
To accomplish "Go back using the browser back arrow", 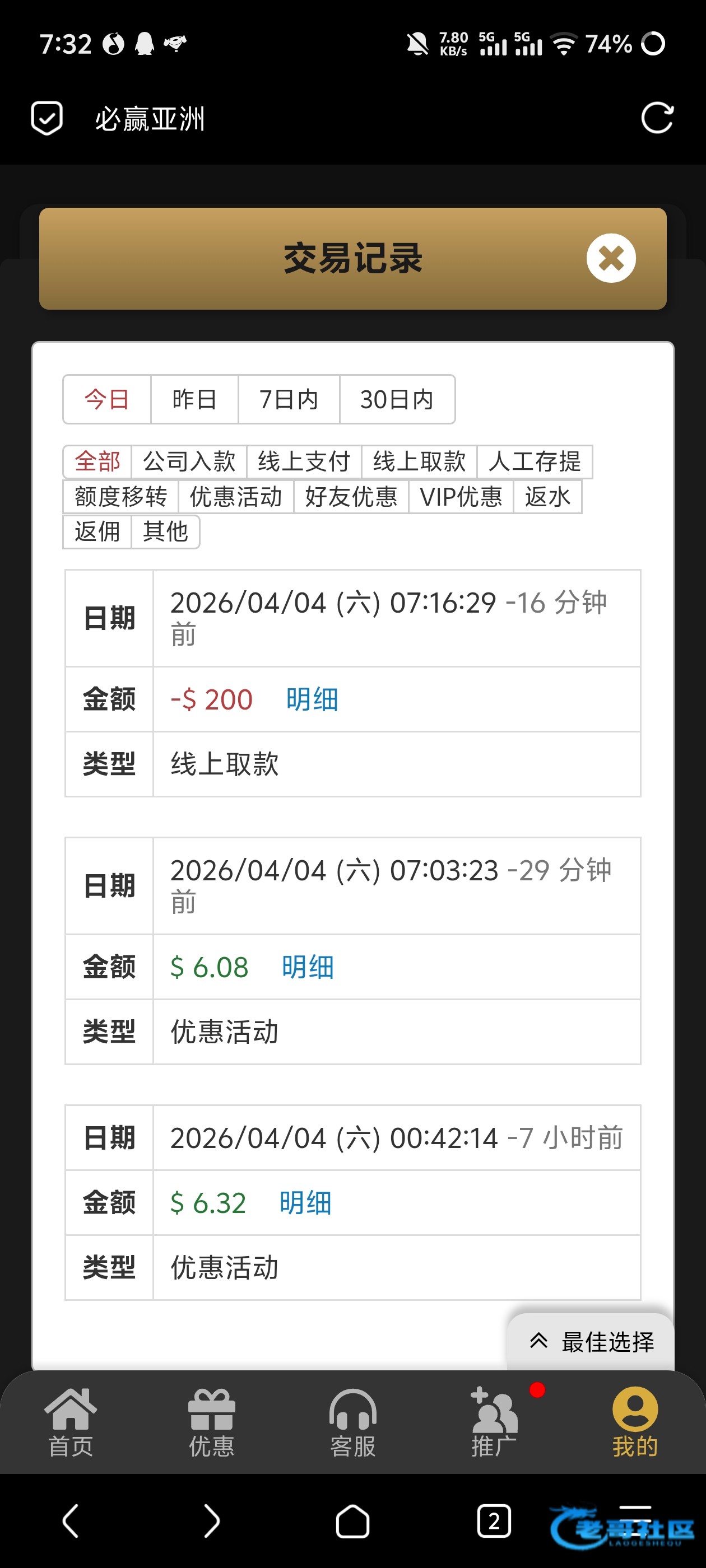I will click(x=71, y=1520).
